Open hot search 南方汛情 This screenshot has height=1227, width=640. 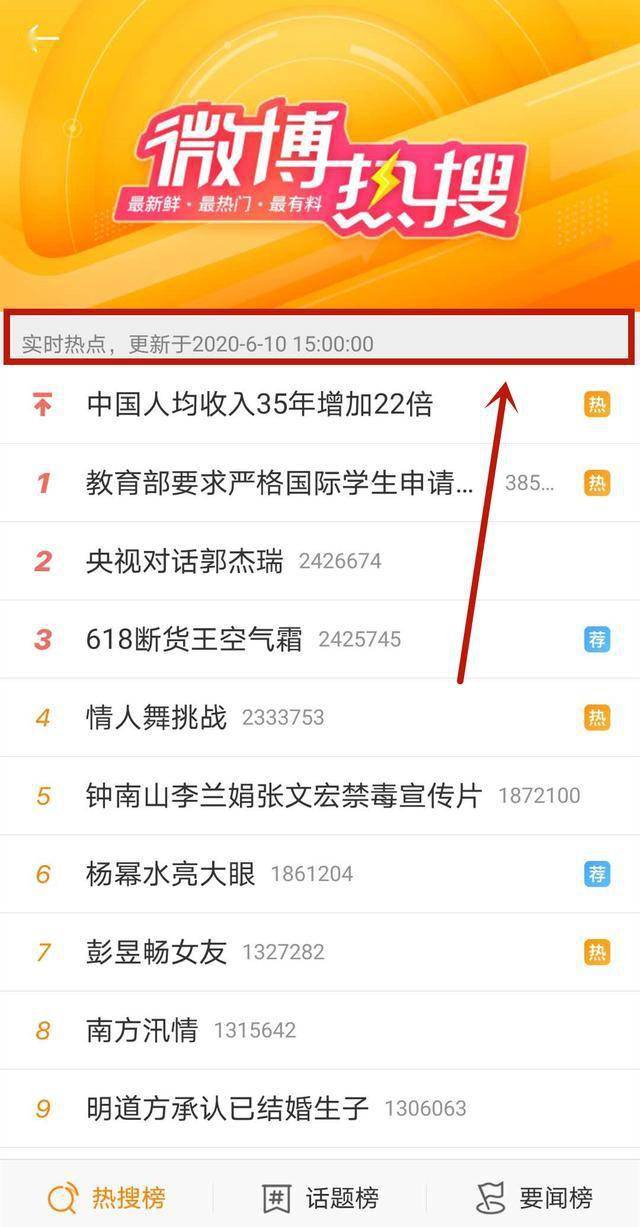142,1030
